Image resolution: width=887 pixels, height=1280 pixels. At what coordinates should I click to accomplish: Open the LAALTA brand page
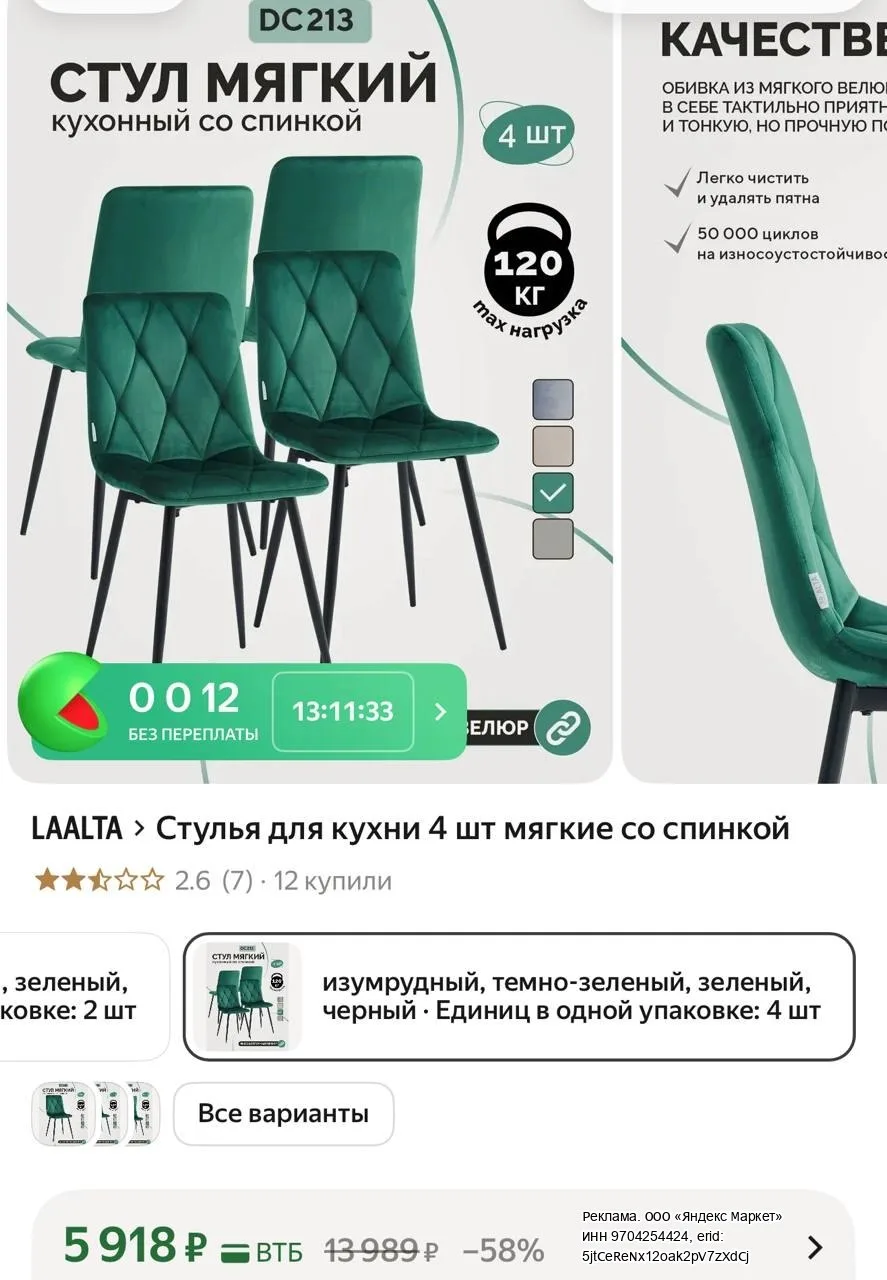tap(76, 829)
